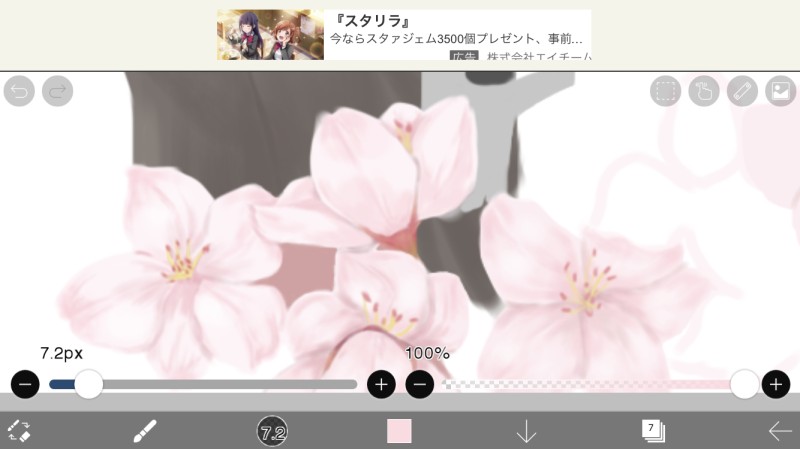Open the ruler tool
Screen dimensions: 800x449
(x=742, y=92)
